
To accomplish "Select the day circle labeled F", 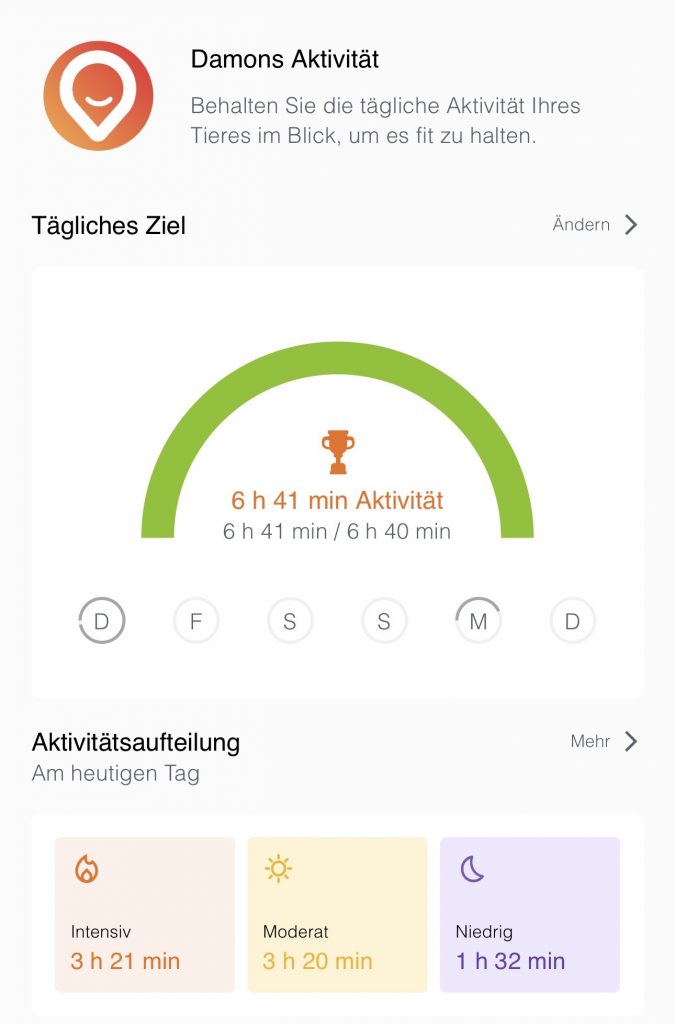I will click(x=196, y=622).
